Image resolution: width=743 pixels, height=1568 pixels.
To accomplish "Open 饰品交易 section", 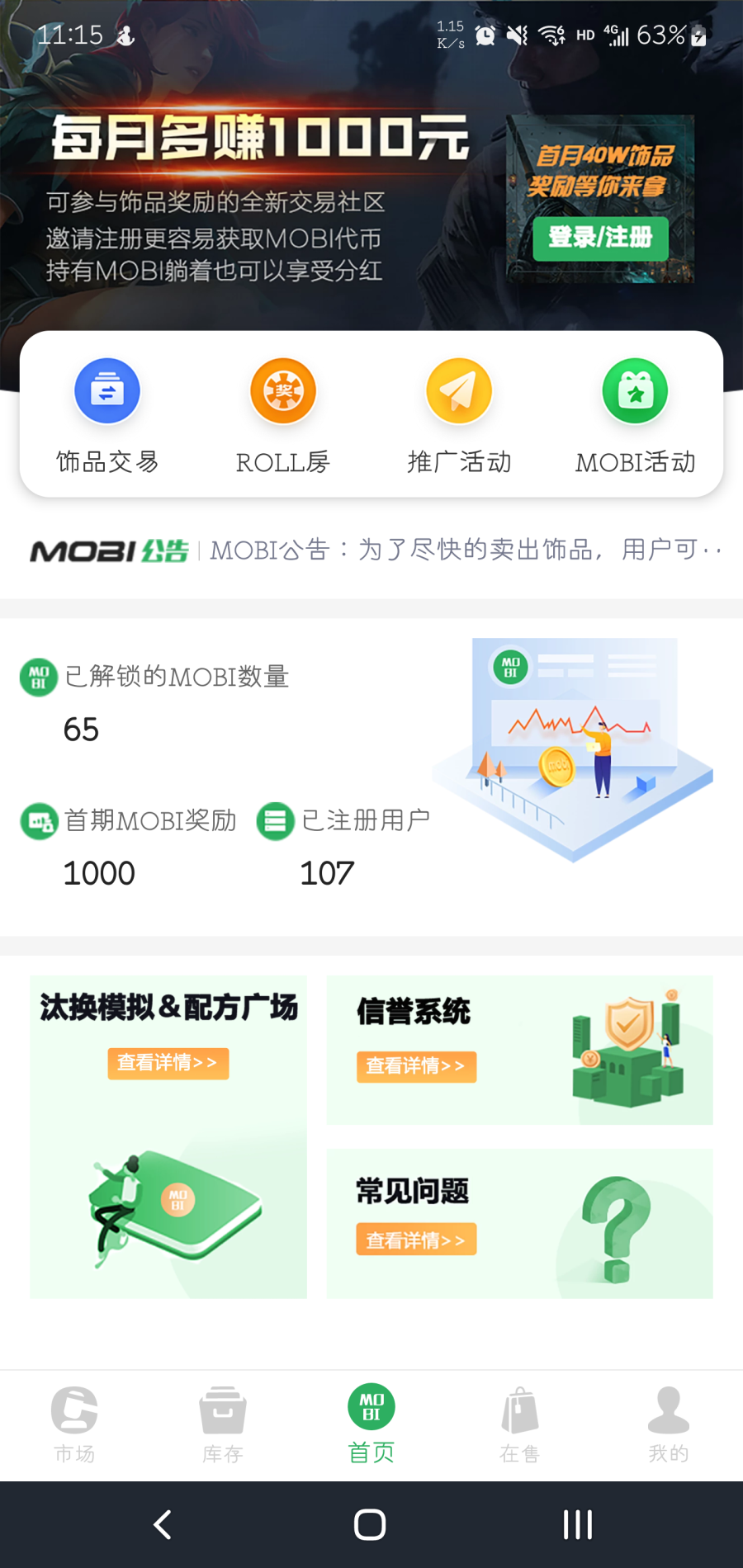I will (x=107, y=414).
